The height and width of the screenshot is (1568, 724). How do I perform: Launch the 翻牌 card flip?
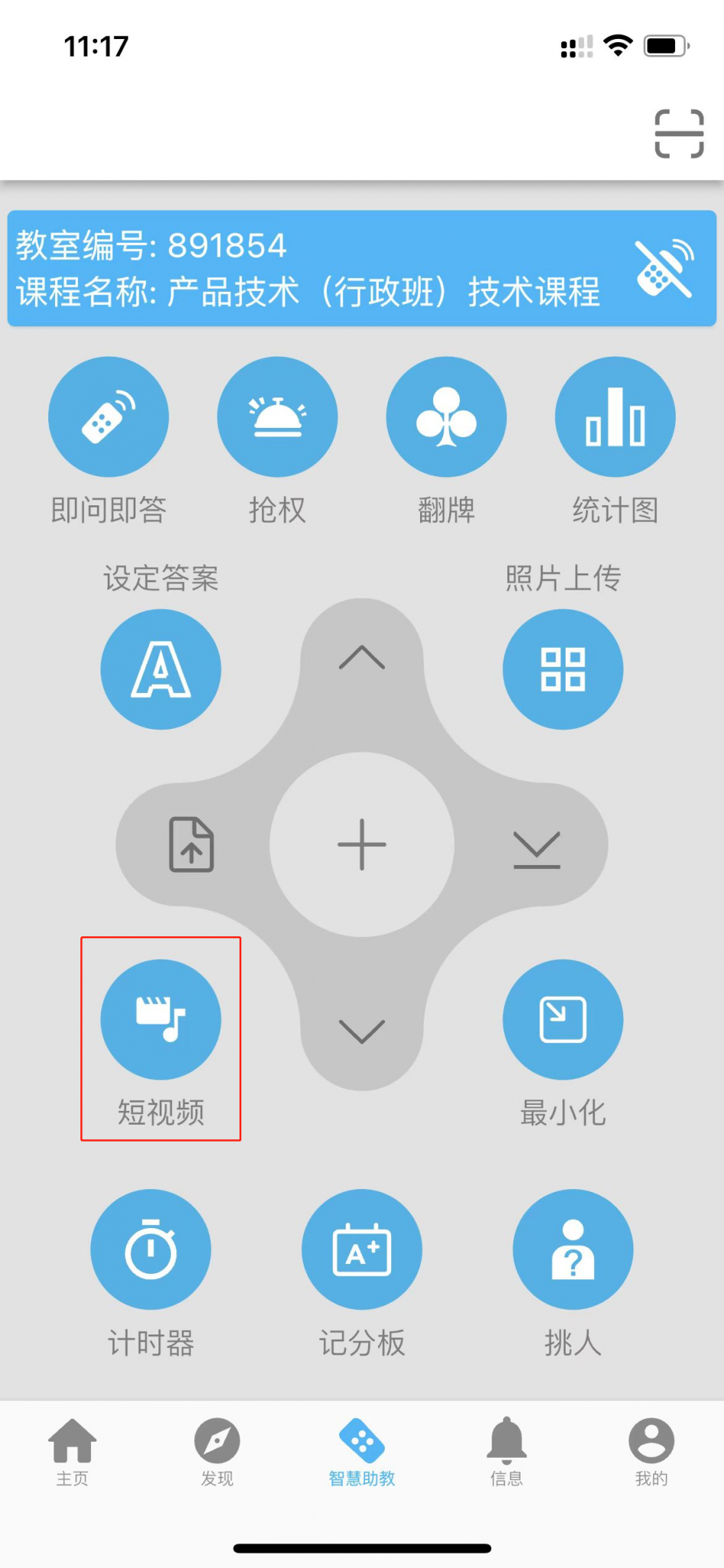446,417
